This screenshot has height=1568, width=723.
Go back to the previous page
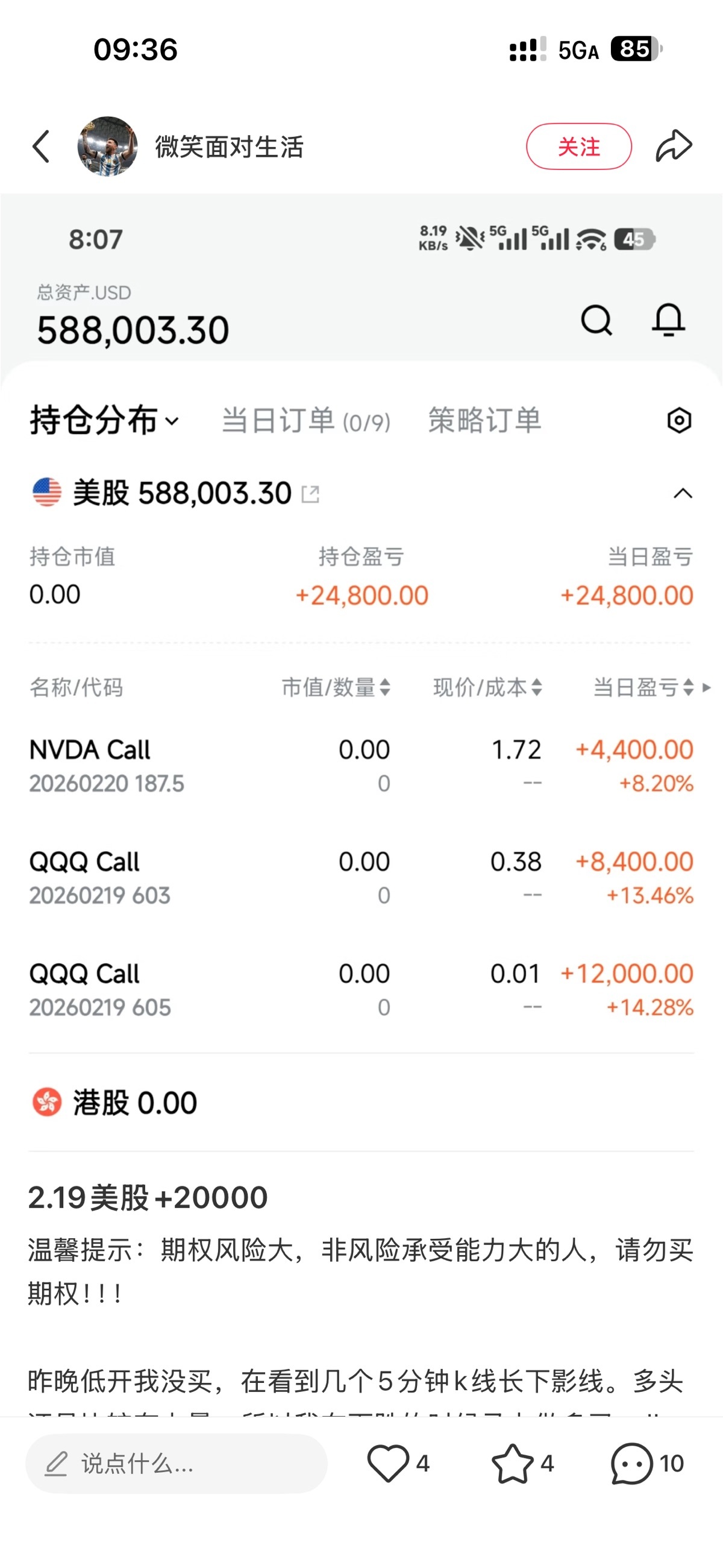point(41,146)
